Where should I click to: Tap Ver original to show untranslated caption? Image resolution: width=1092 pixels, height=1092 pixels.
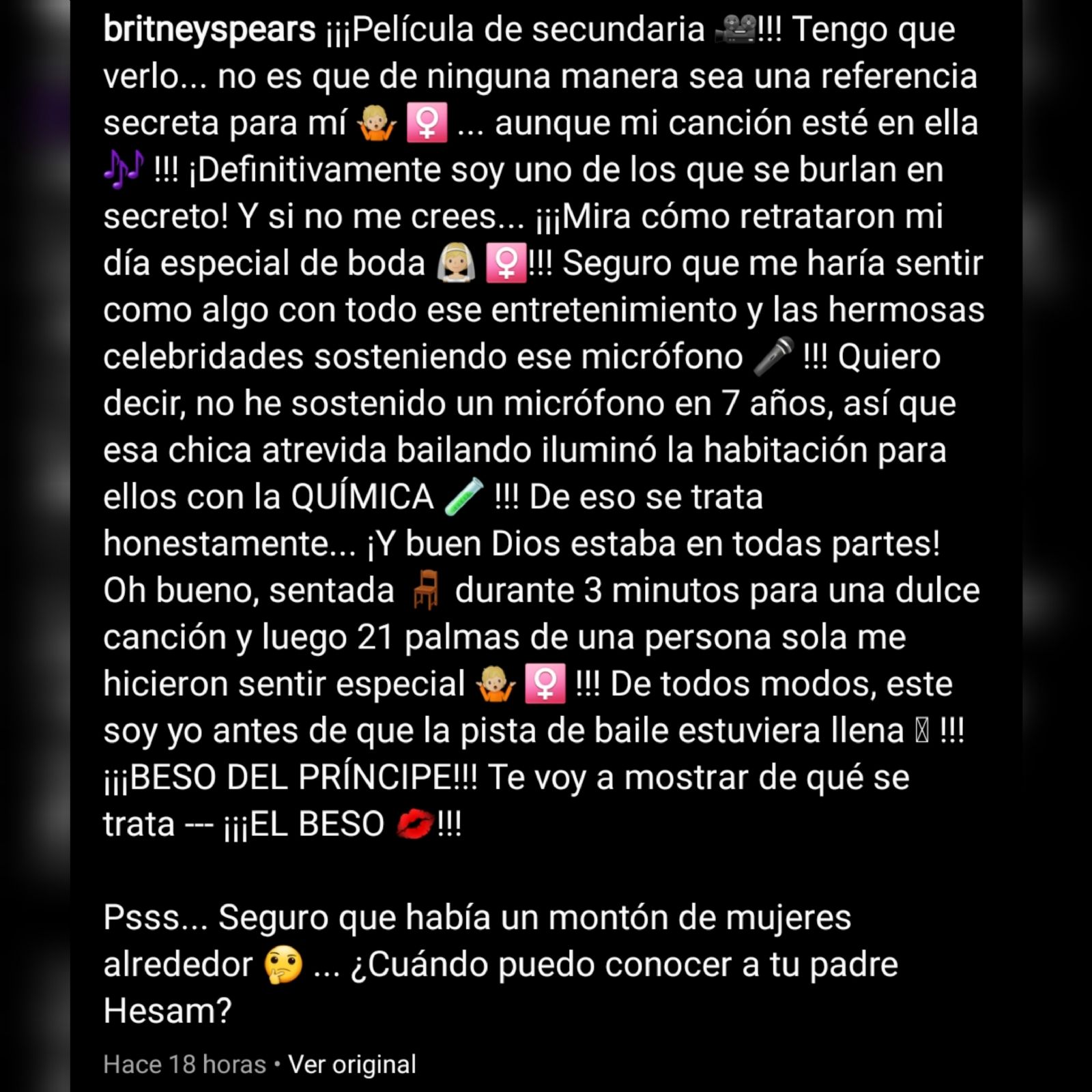click(x=352, y=1064)
